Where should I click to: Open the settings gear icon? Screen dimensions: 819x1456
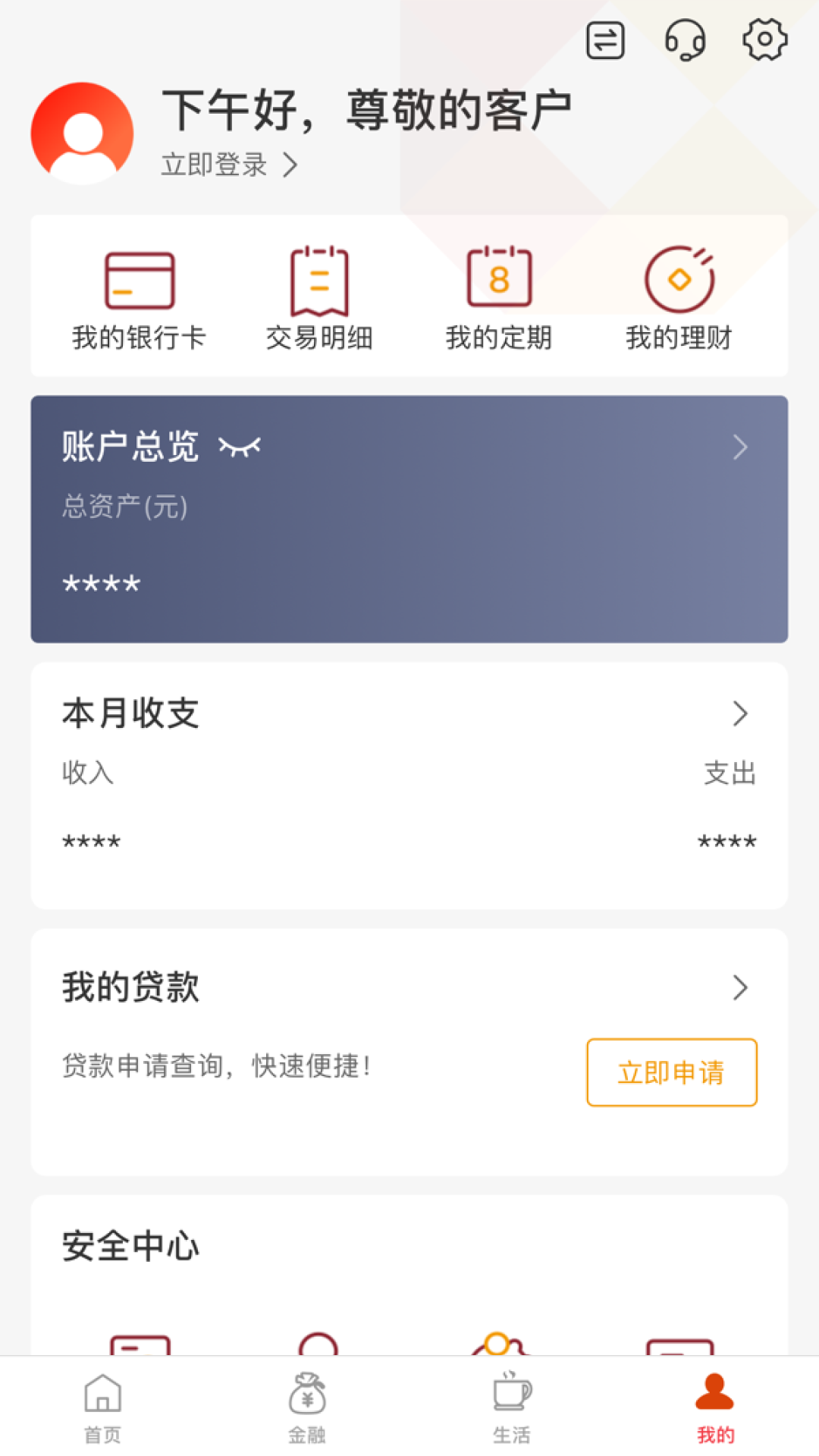point(764,39)
